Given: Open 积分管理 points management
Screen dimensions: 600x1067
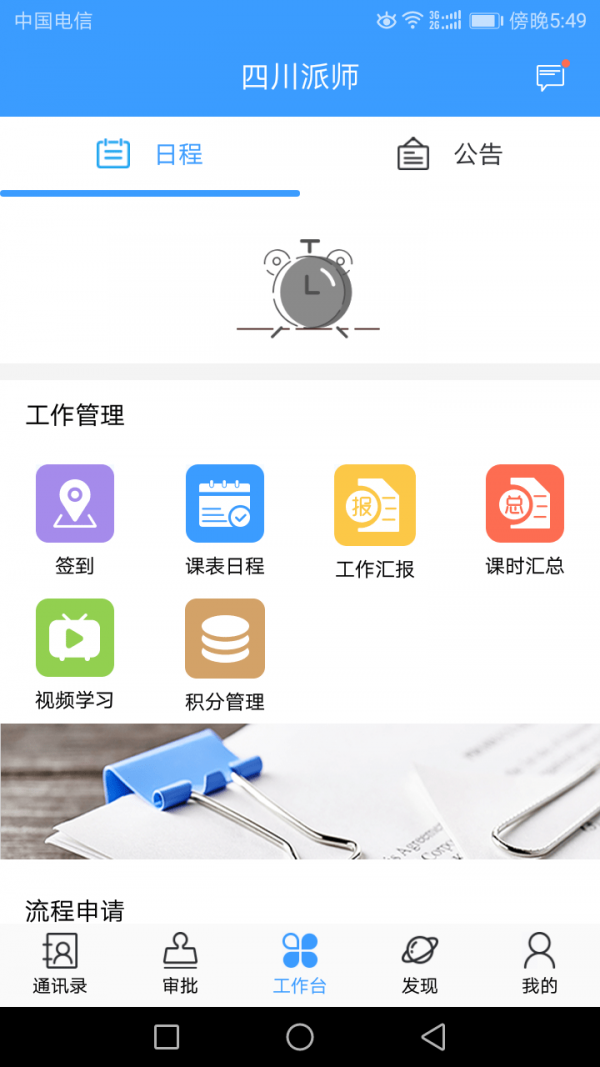Looking at the screenshot, I should [225, 655].
